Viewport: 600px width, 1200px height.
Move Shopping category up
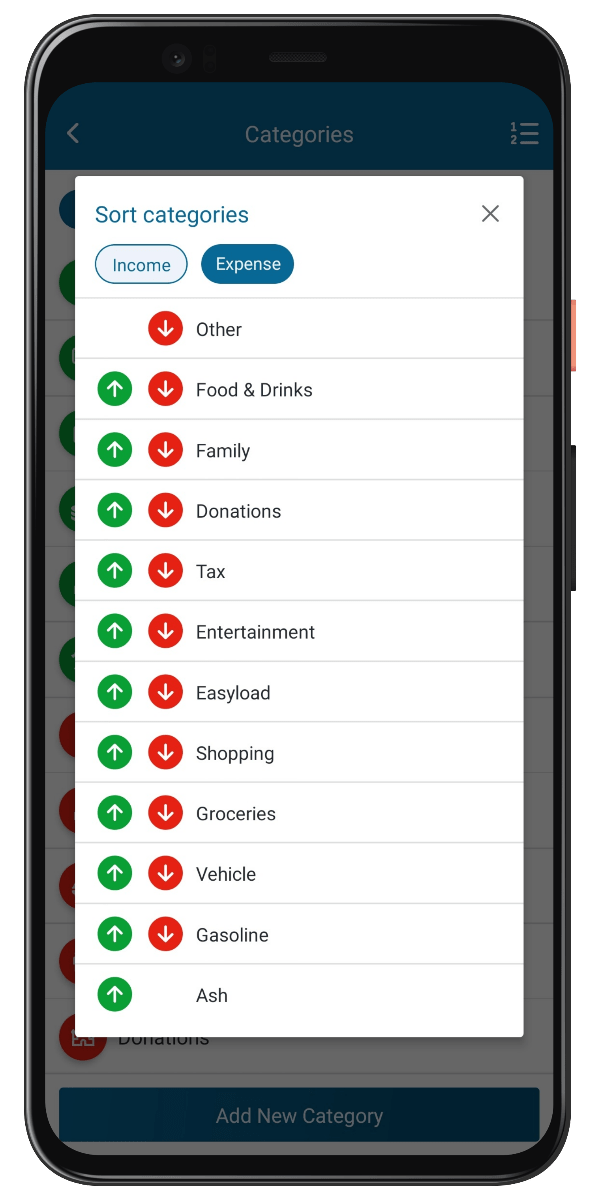click(x=115, y=753)
